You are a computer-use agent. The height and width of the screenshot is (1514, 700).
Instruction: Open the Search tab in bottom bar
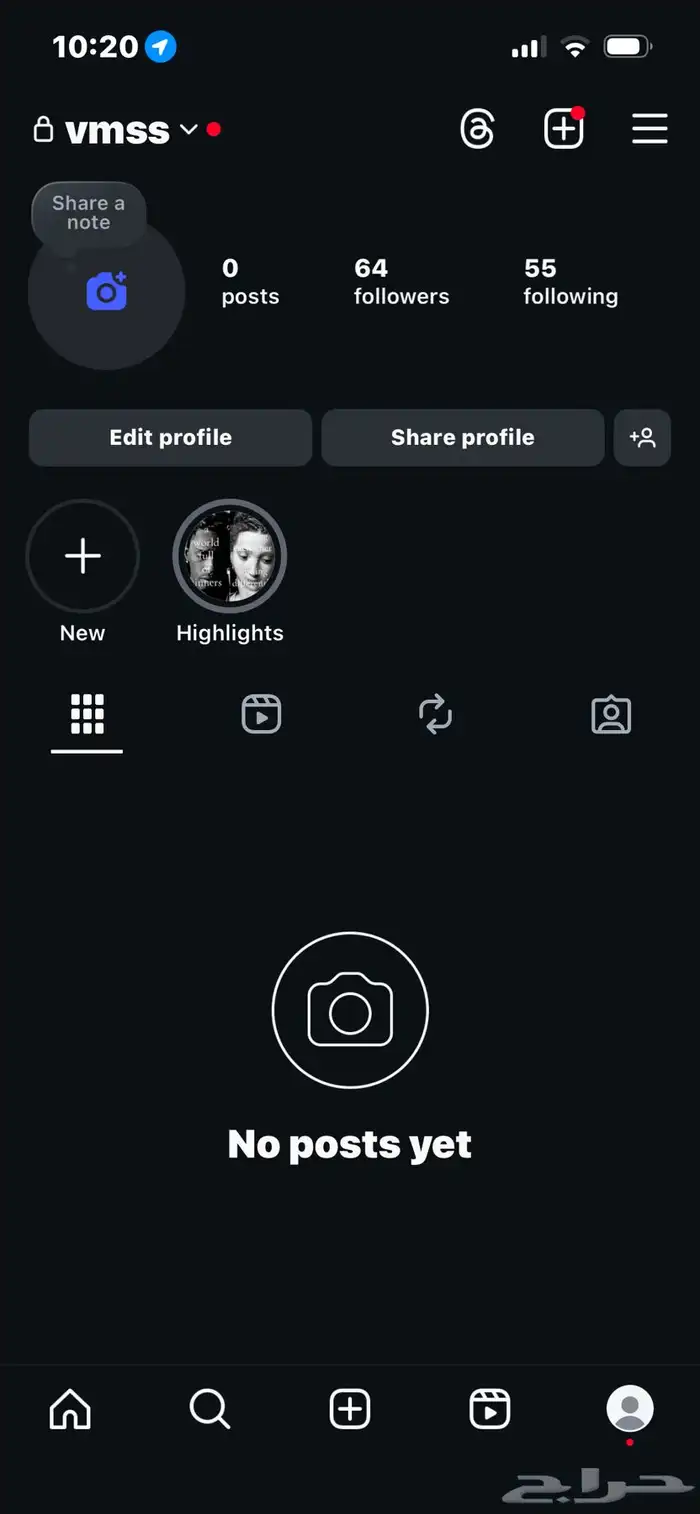point(210,1410)
